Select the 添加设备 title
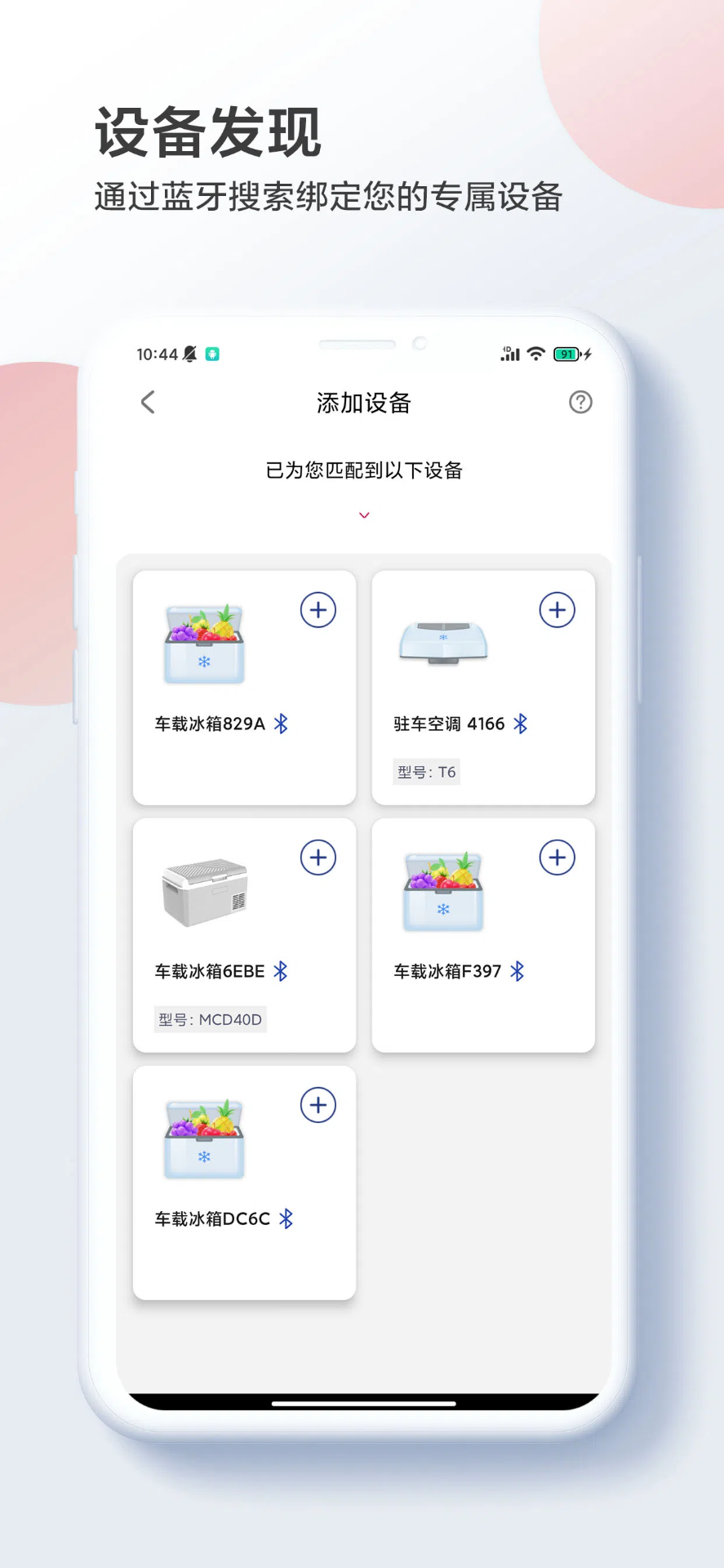The image size is (724, 1568). pyautogui.click(x=363, y=403)
